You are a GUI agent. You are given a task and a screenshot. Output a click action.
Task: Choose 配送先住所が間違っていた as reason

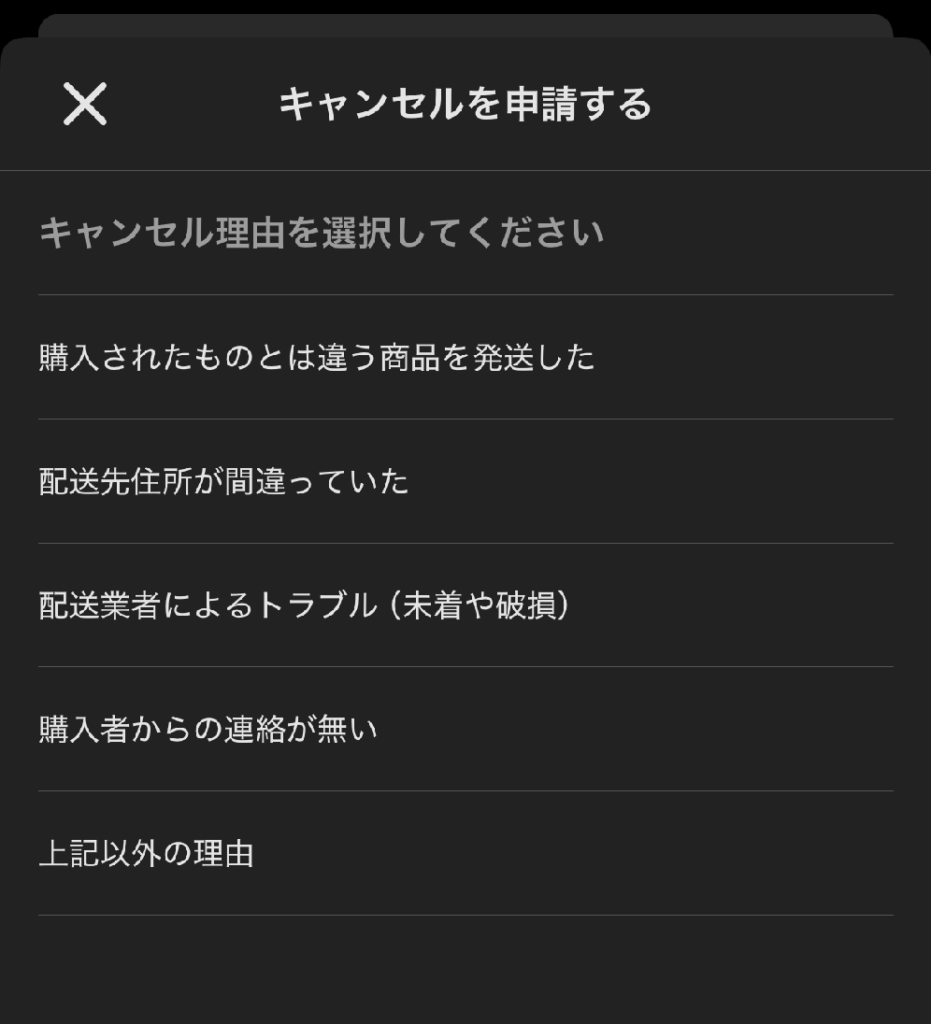[x=224, y=482]
